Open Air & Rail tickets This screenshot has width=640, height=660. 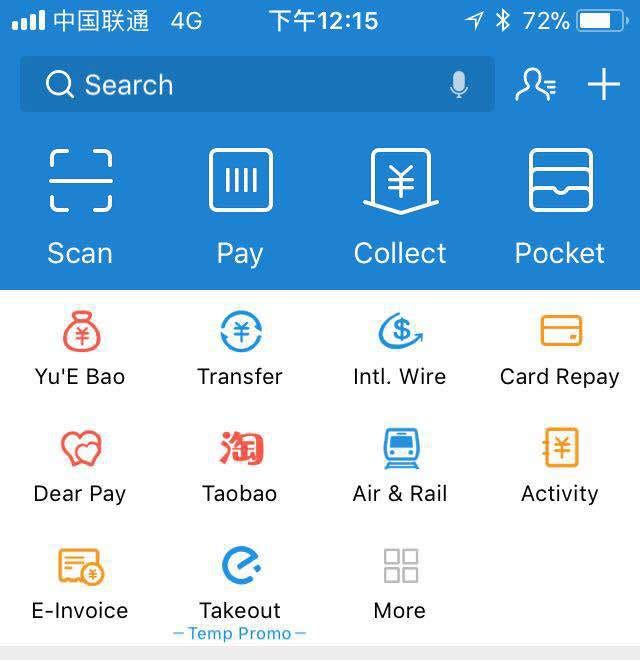pyautogui.click(x=400, y=465)
